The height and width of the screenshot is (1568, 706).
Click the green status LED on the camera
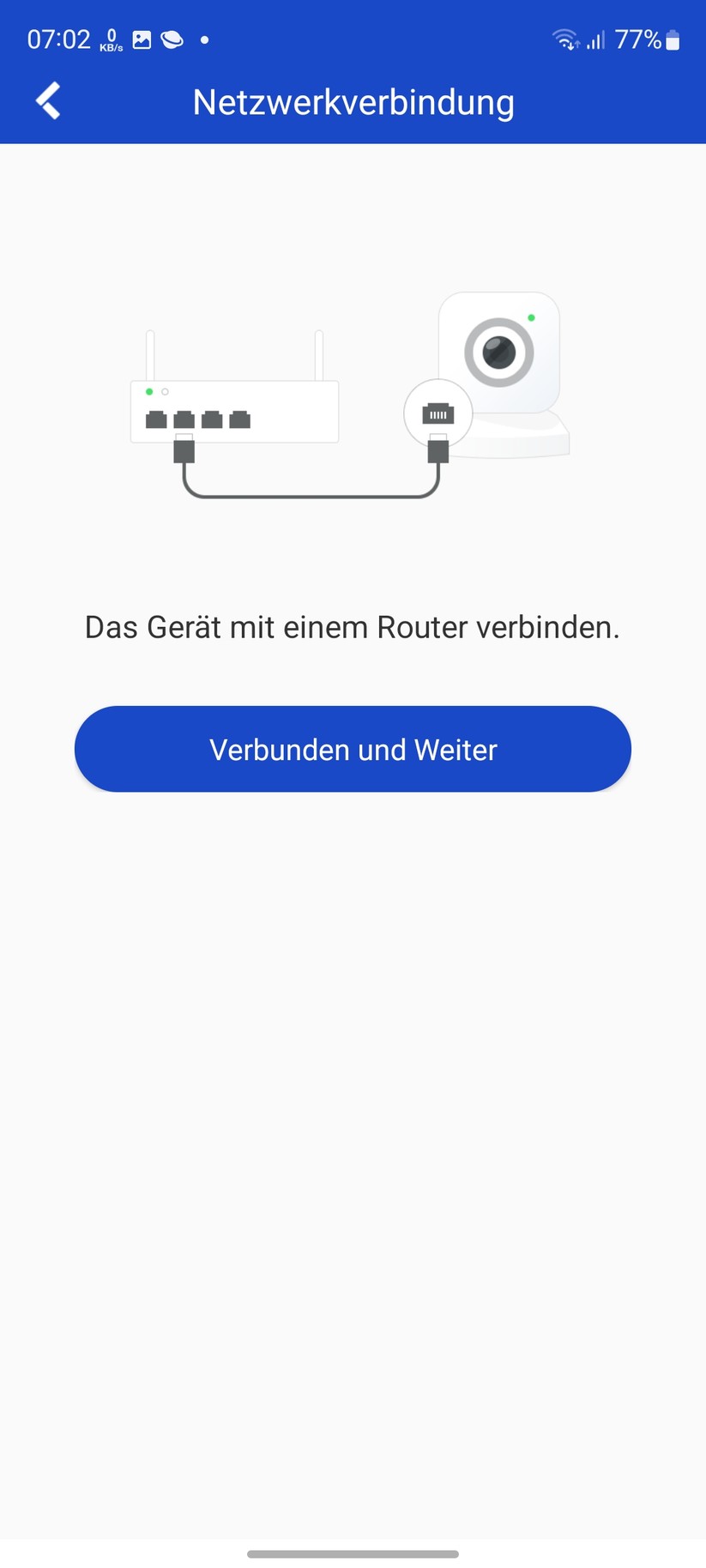point(532,316)
